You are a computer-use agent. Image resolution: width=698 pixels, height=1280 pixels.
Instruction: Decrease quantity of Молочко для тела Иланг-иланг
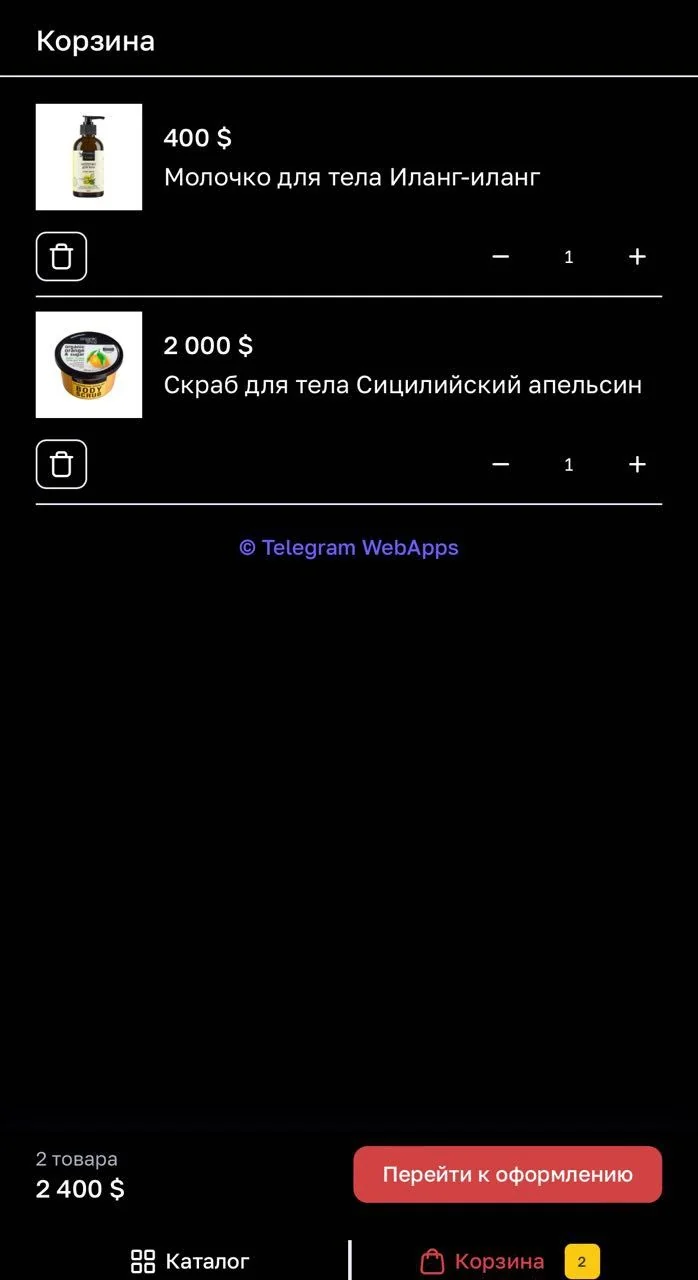501,257
